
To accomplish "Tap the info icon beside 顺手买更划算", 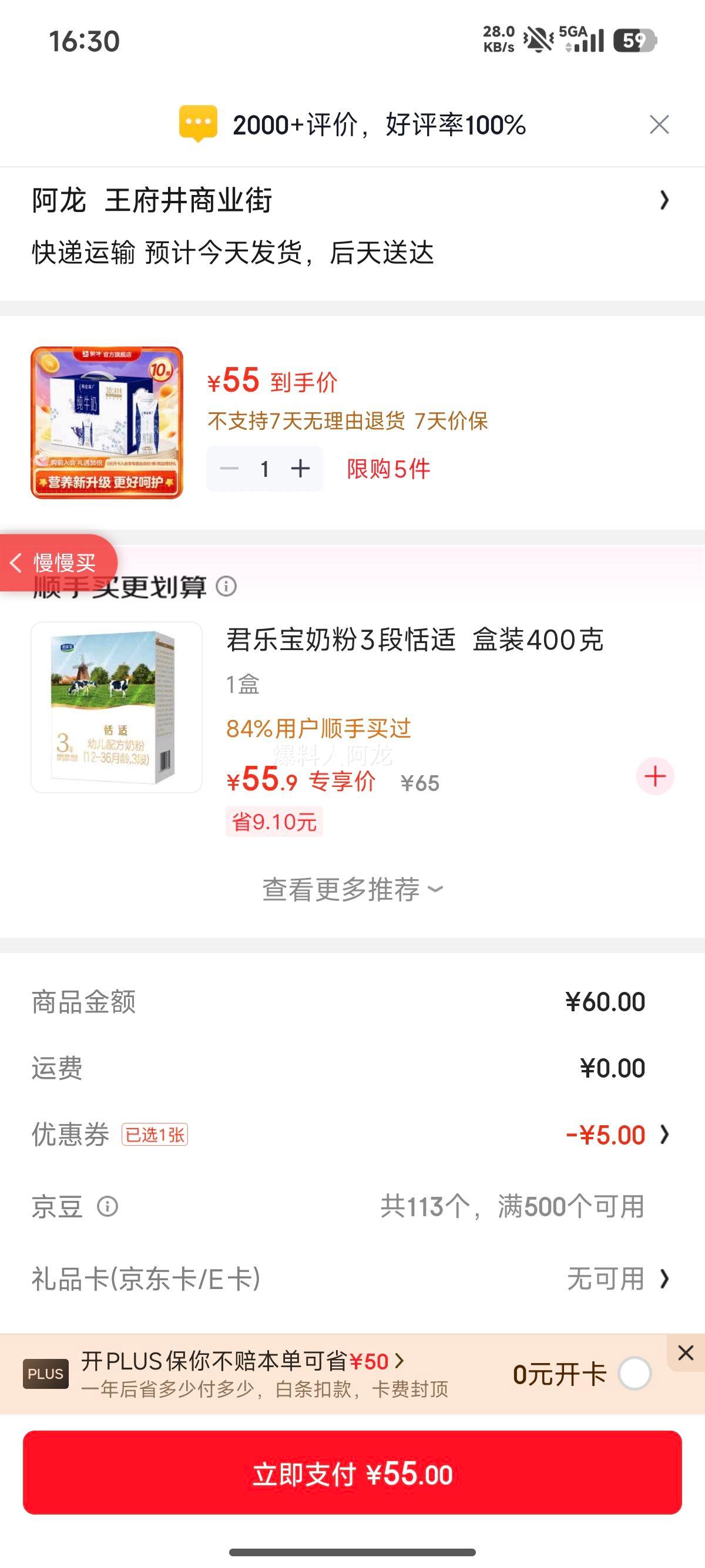I will point(226,586).
